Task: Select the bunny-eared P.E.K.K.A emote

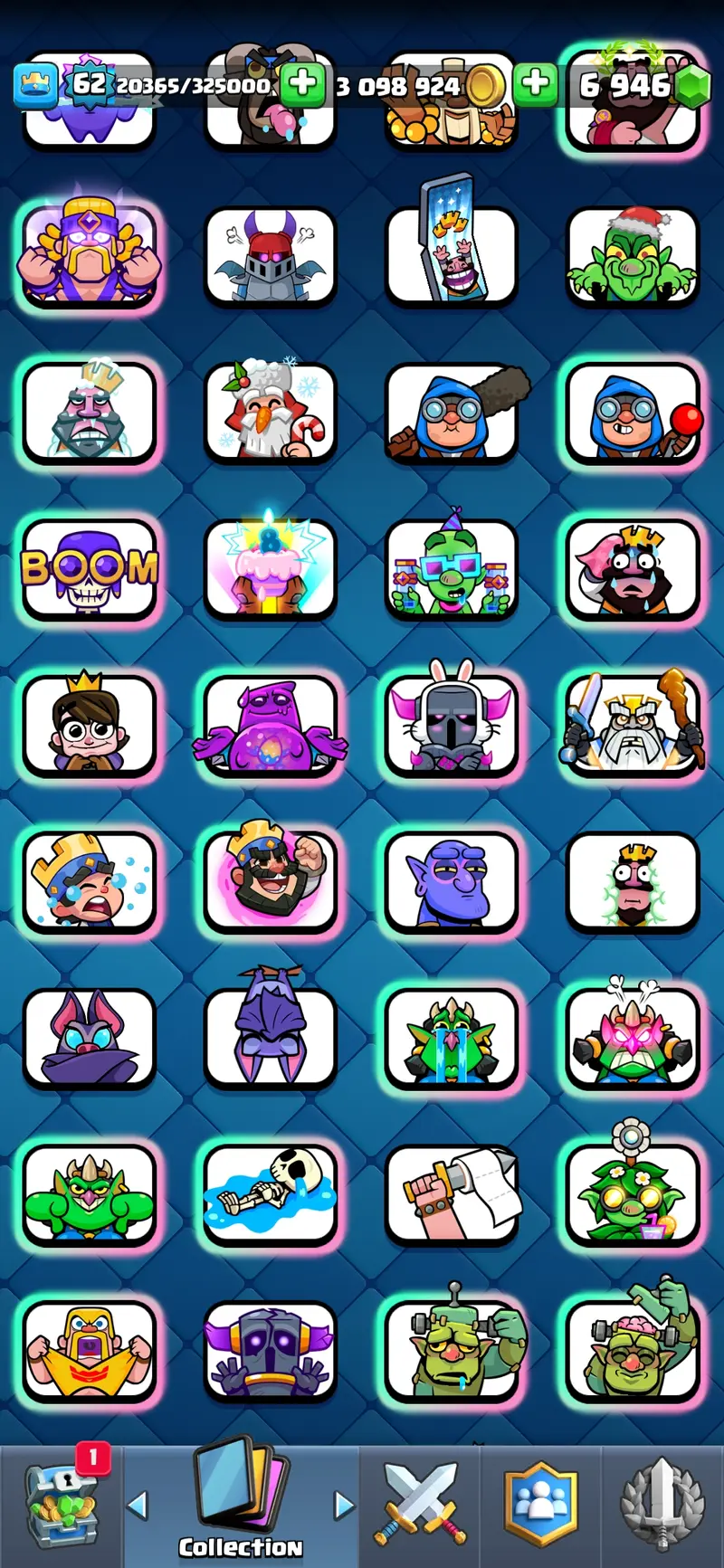Action: click(x=452, y=724)
